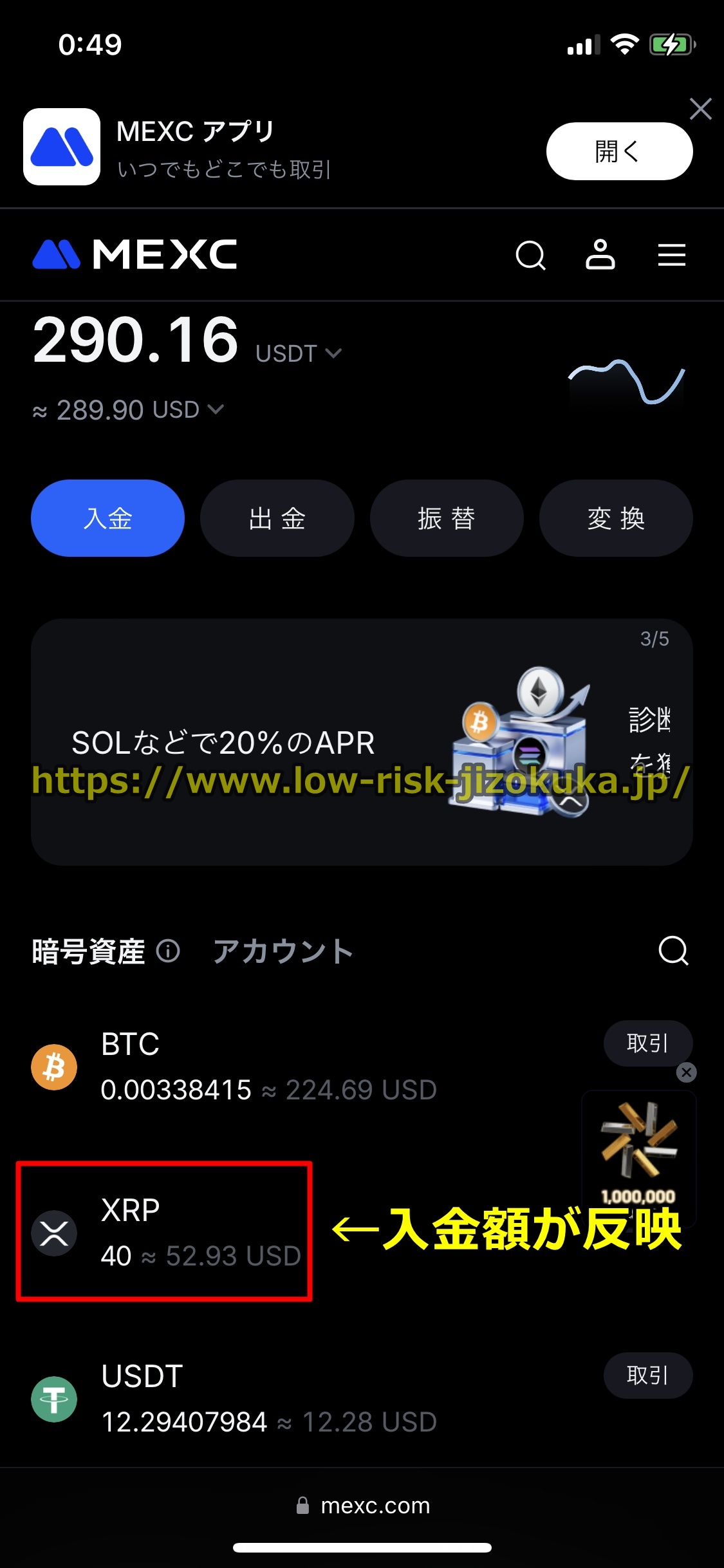This screenshot has width=724, height=1568.
Task: Open the balance trend chart
Action: [626, 382]
